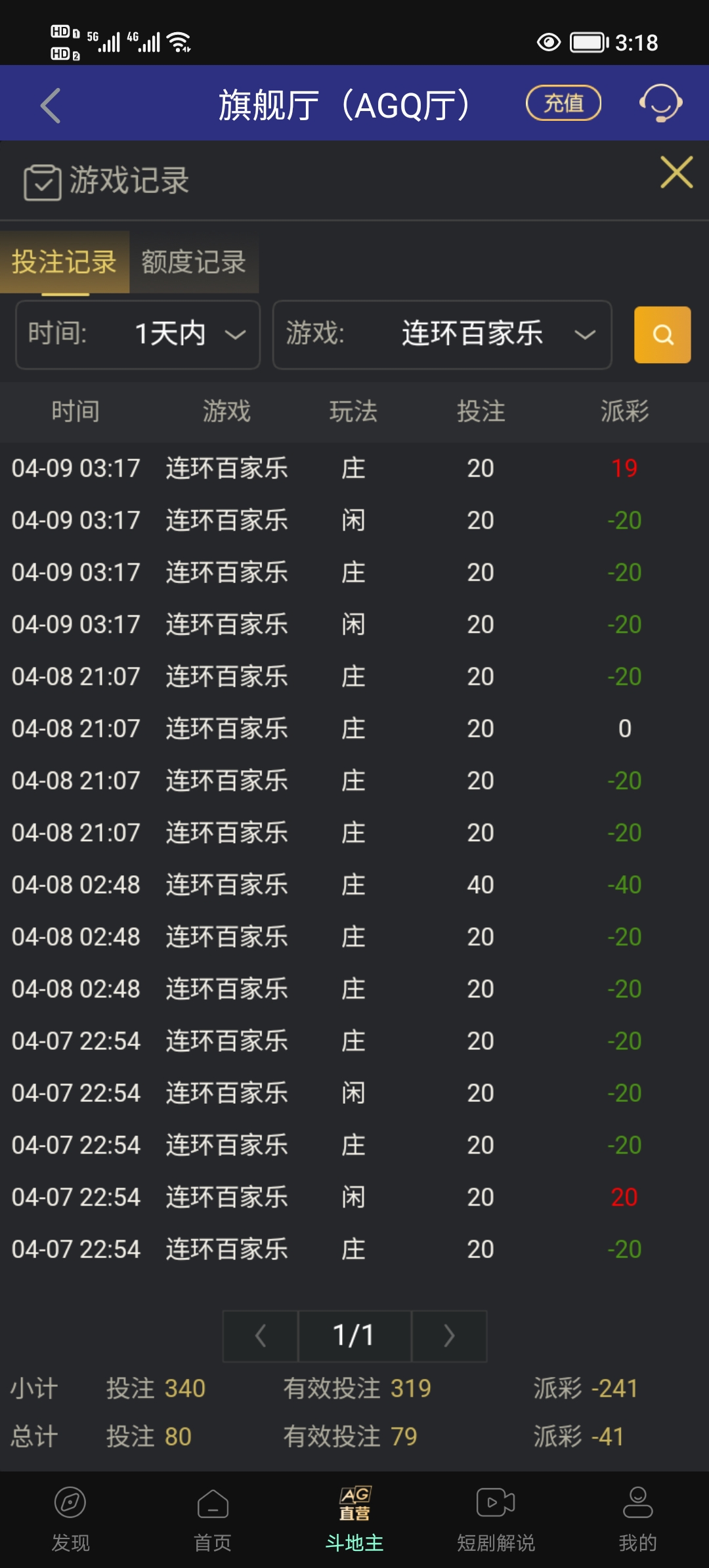
Task: Tap the orange search button
Action: click(662, 335)
